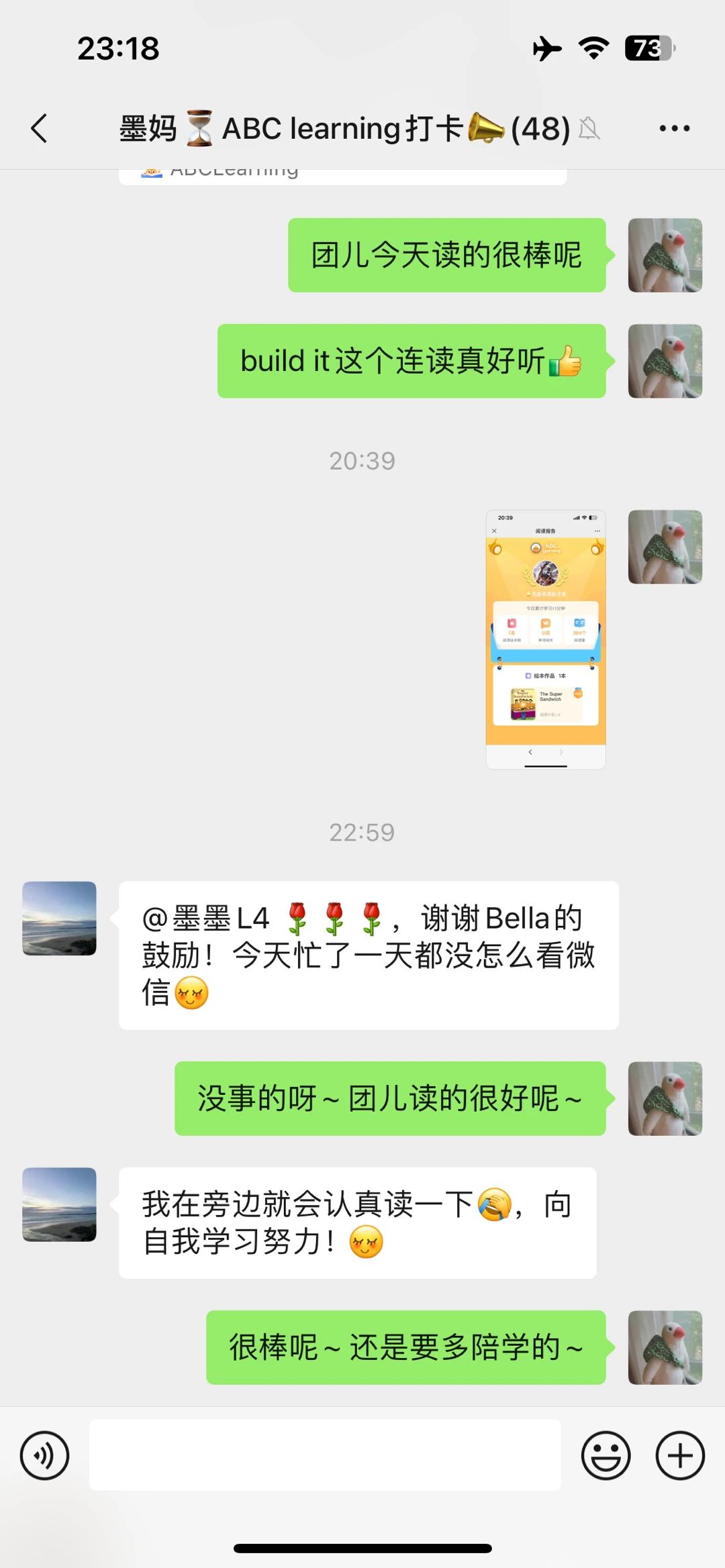Open the group chat details menu
725x1568 pixels.
[x=674, y=128]
